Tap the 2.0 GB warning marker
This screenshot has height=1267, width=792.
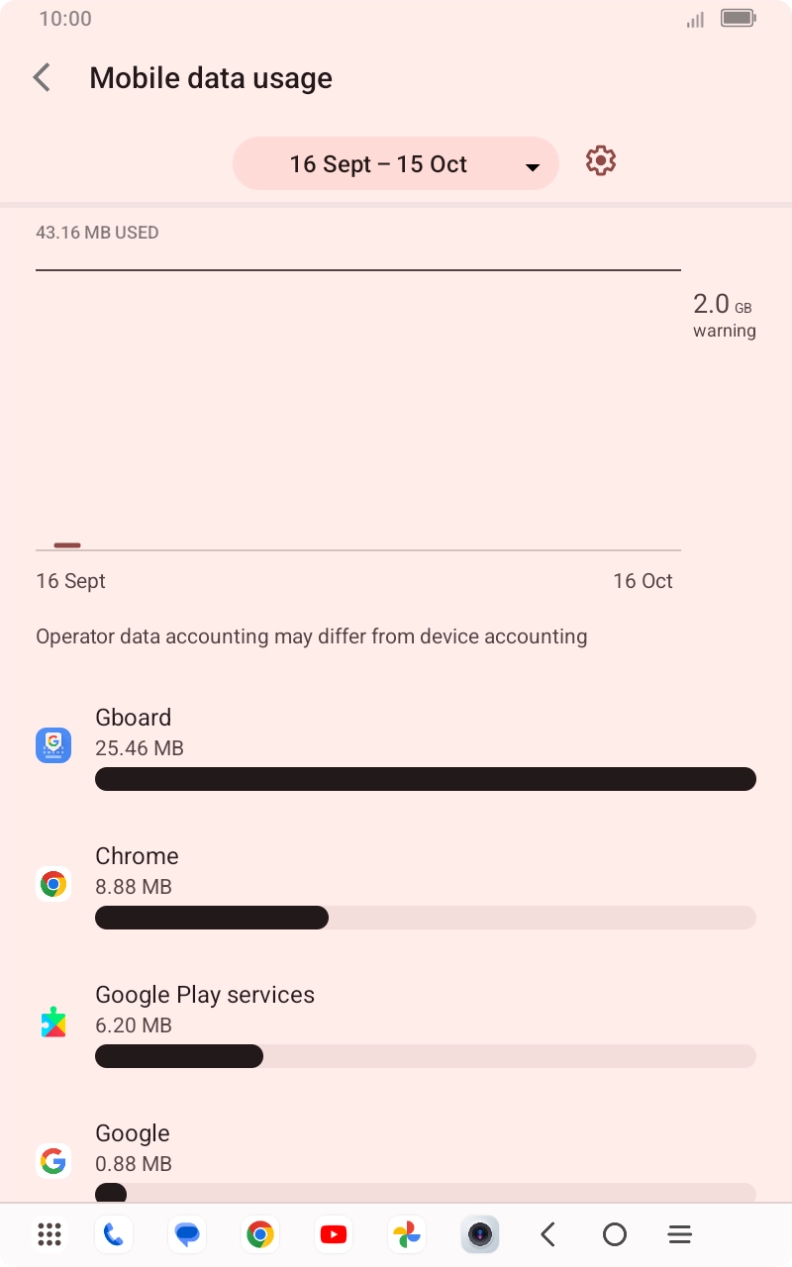pos(723,315)
